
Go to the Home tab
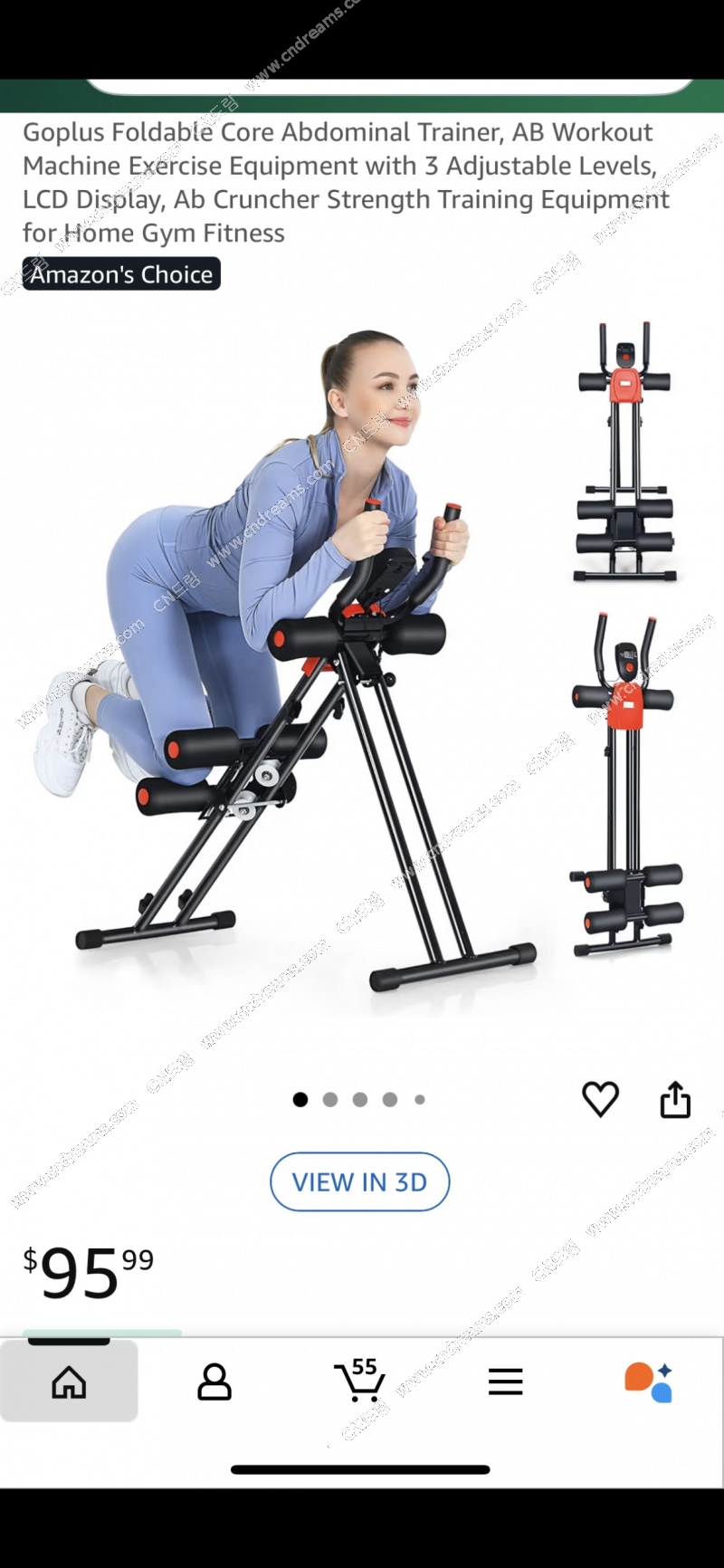(69, 1382)
